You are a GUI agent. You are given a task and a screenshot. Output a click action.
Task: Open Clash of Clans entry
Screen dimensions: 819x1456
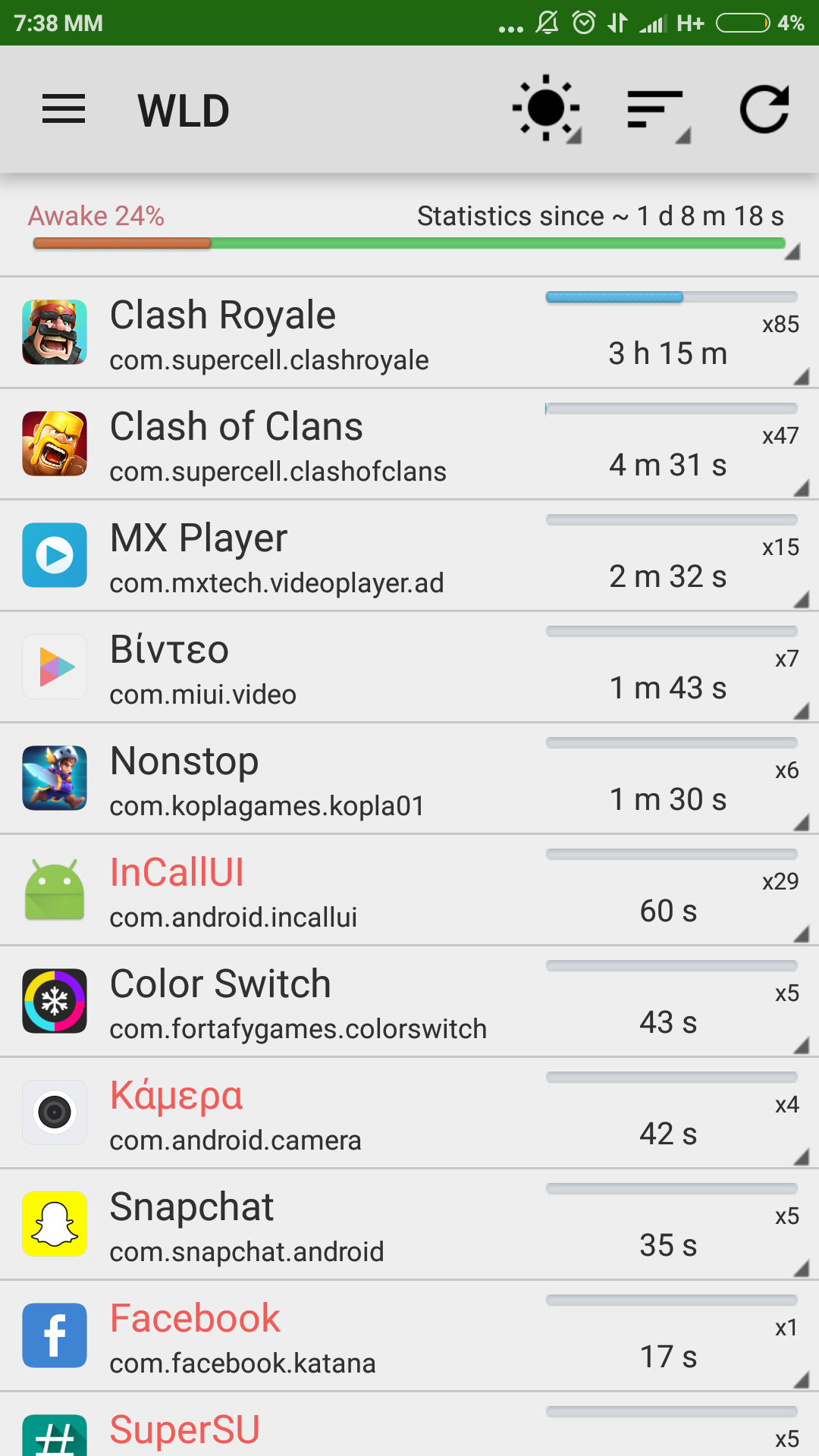[x=409, y=445]
